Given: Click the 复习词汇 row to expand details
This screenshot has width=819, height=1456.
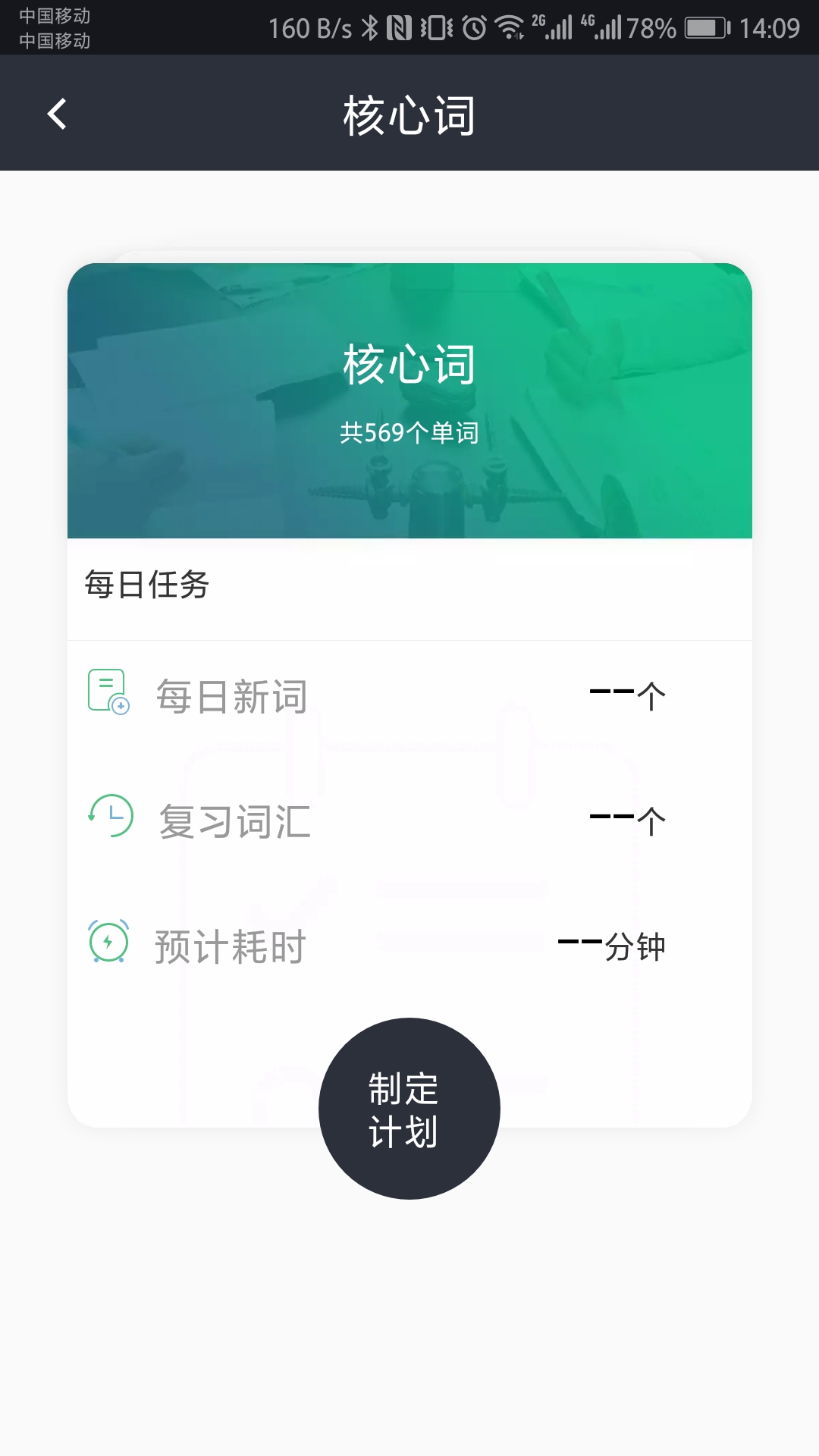Looking at the screenshot, I should coord(234,820).
